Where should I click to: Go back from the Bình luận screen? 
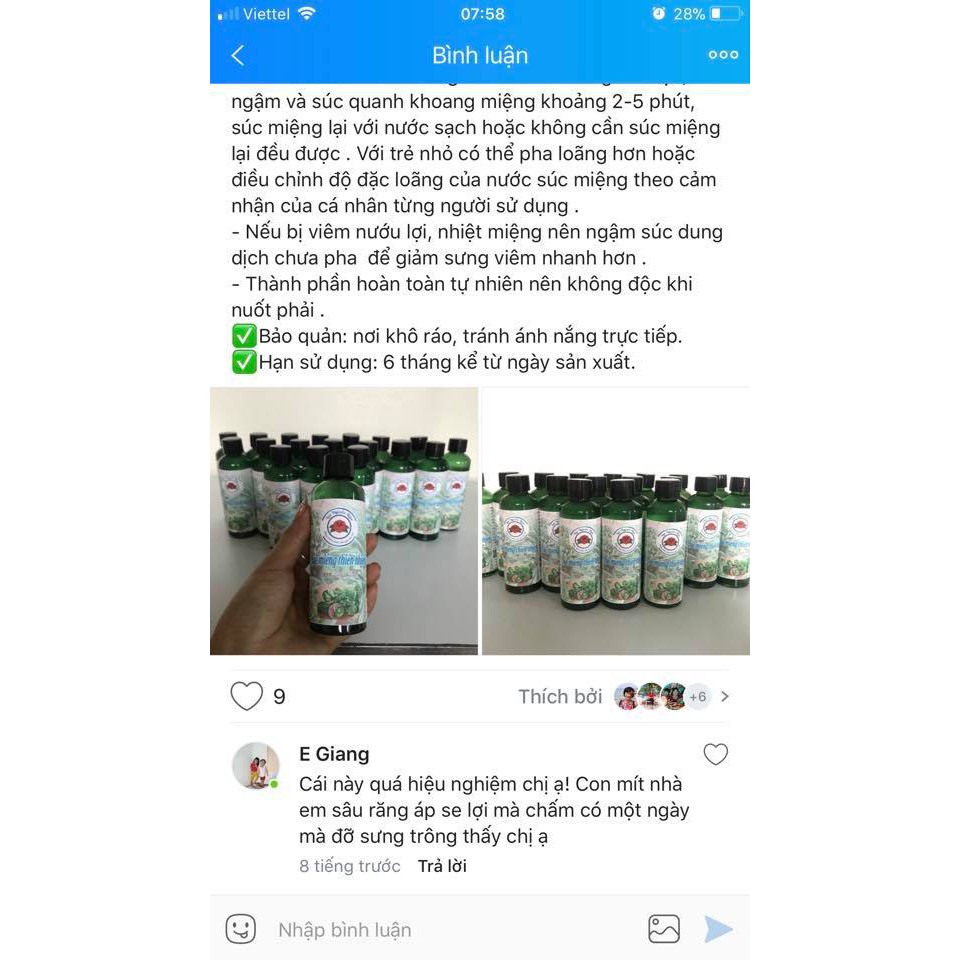tap(238, 56)
